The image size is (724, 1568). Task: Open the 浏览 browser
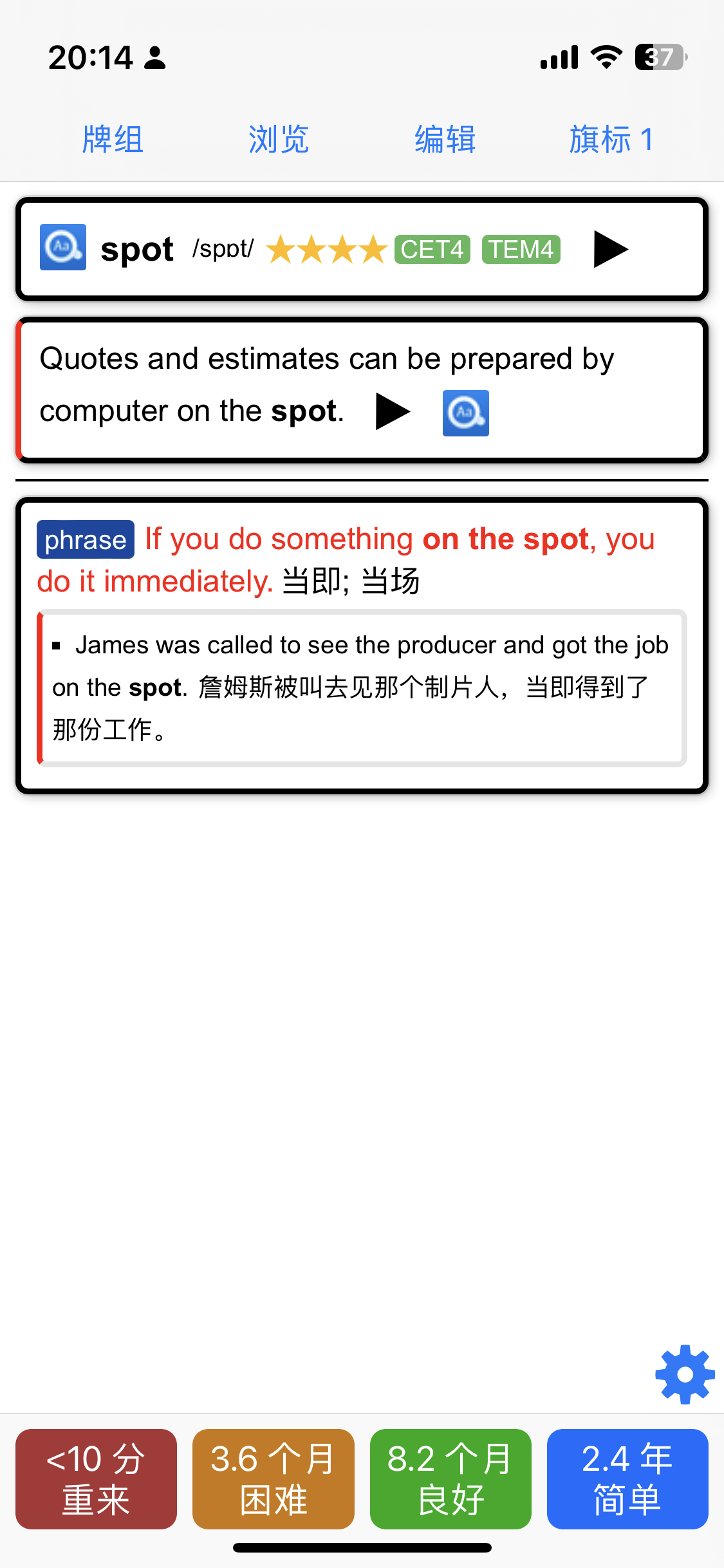point(279,140)
